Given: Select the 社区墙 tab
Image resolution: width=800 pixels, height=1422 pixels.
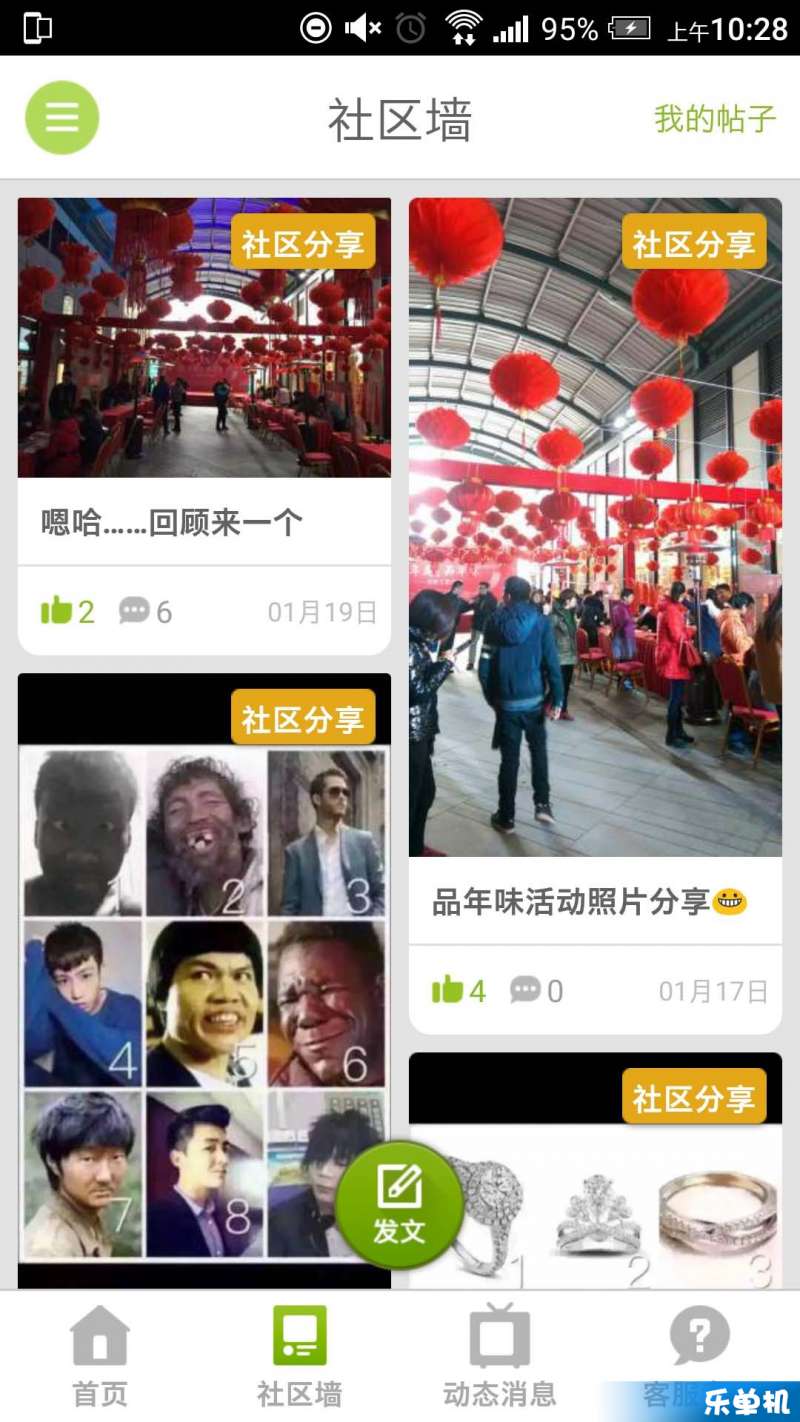Looking at the screenshot, I should tap(299, 1355).
